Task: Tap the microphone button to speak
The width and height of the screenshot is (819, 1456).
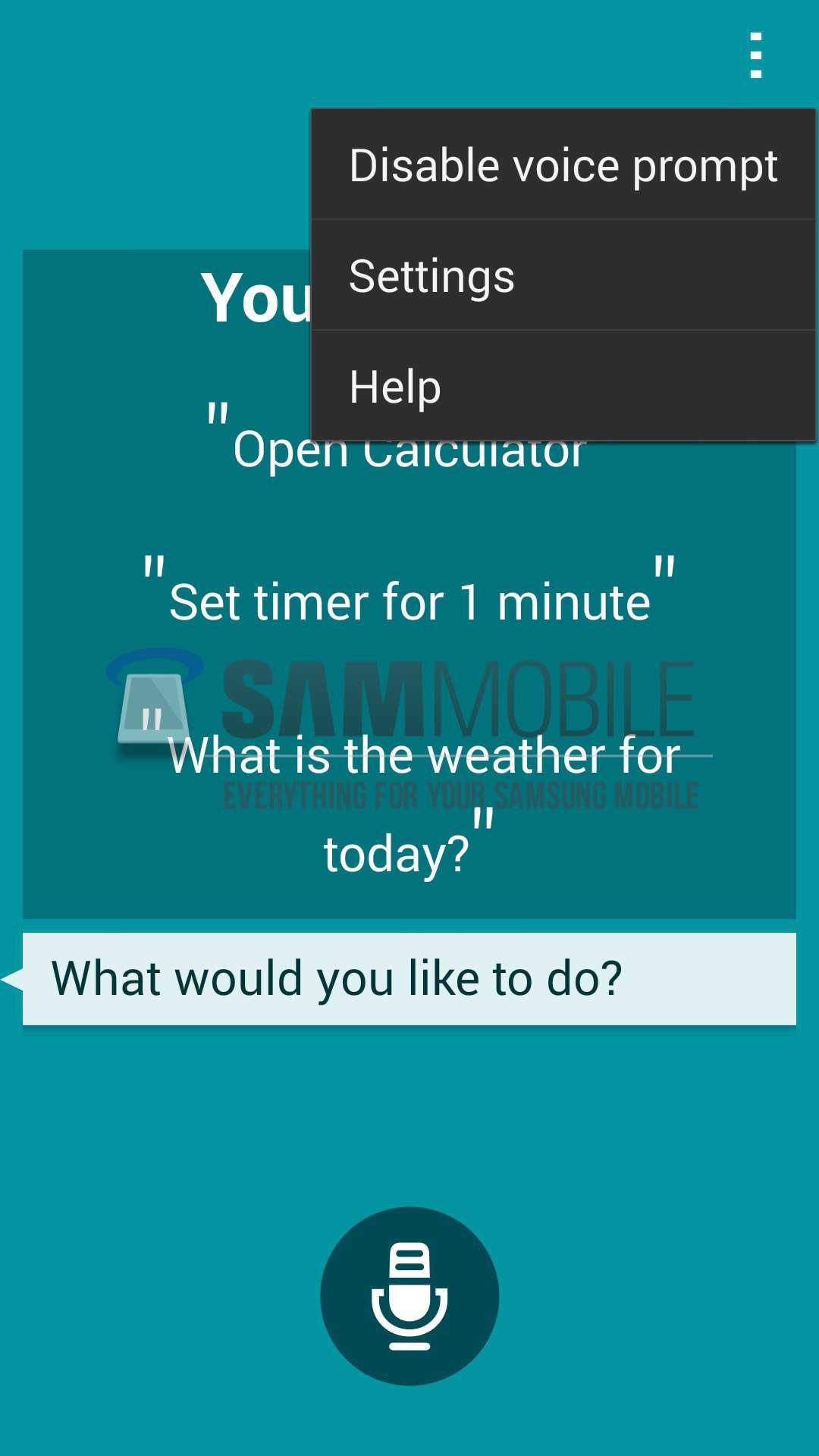Action: click(409, 1295)
